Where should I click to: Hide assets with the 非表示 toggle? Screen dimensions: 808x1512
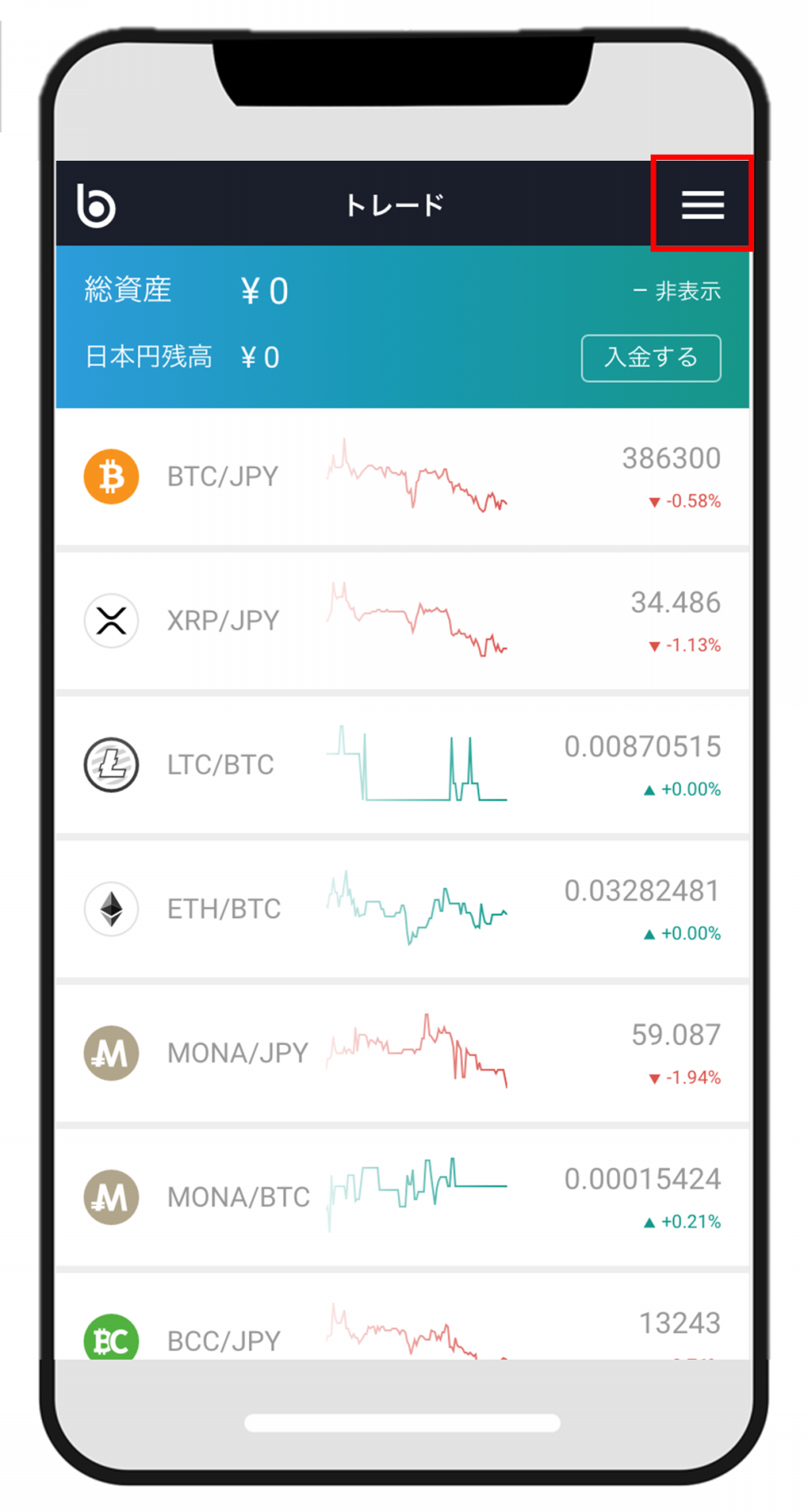[677, 291]
